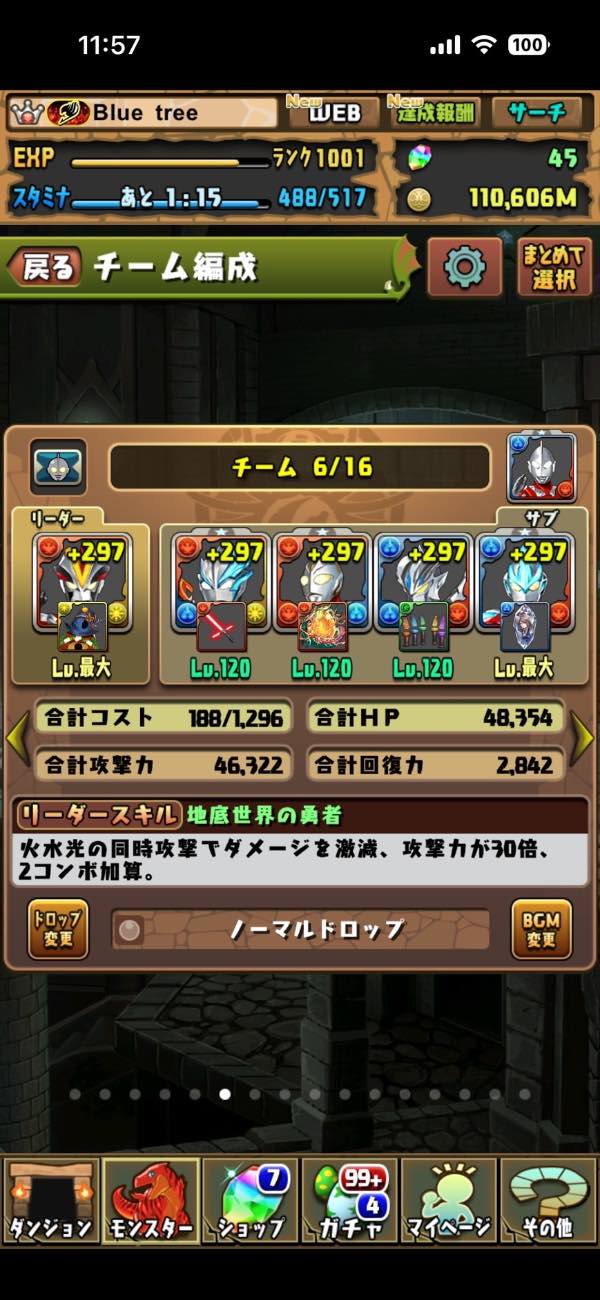Go back using the 戻る button
The image size is (600, 1300).
(x=42, y=267)
